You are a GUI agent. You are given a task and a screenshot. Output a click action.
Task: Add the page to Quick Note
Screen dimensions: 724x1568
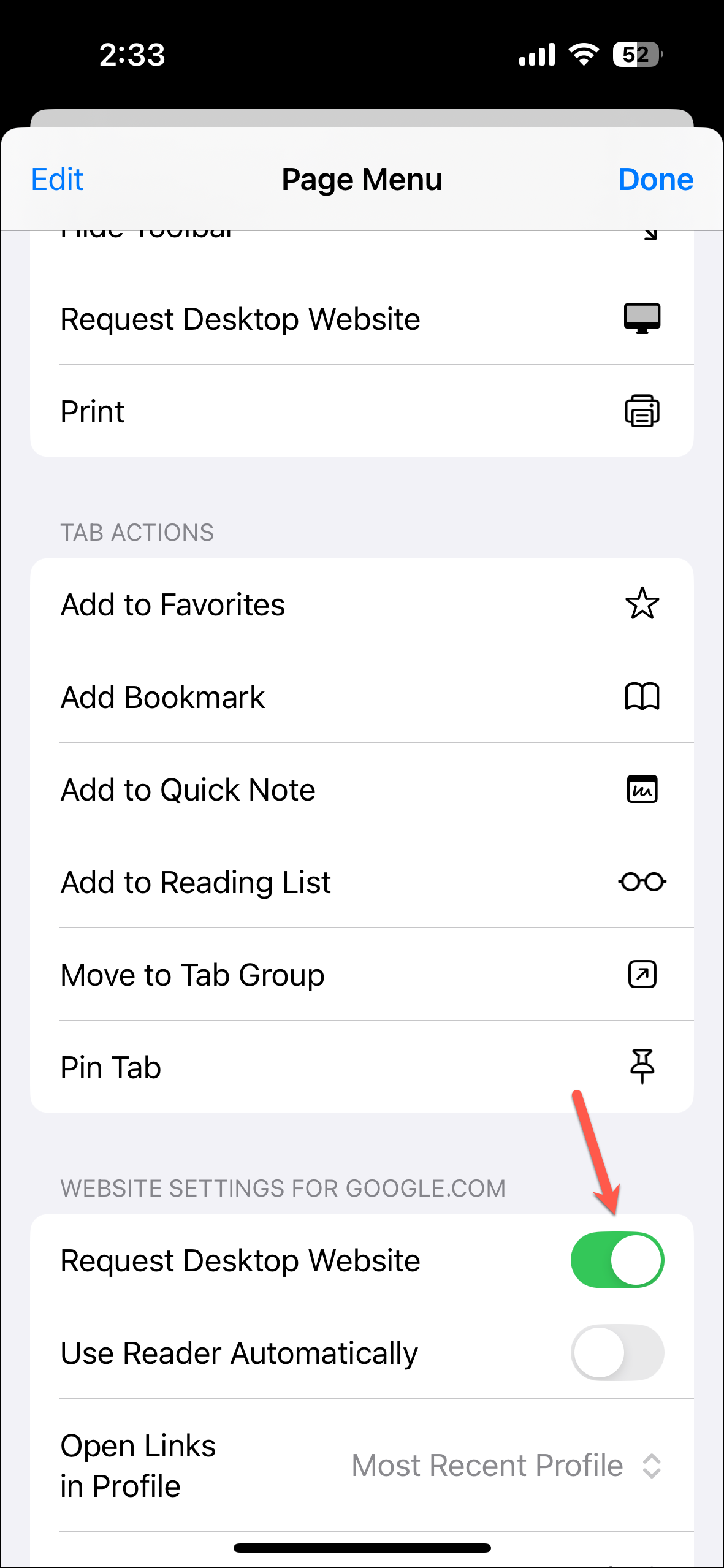click(x=362, y=790)
